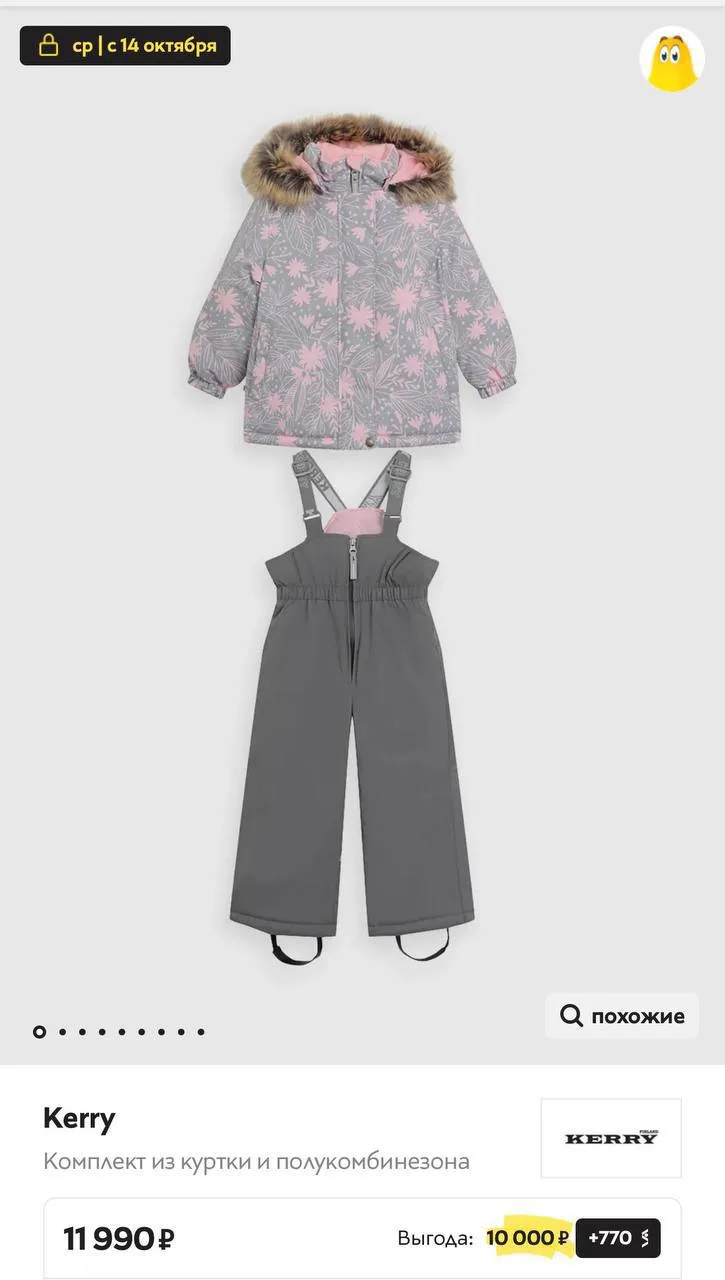Screen dimensions: 725x1280
Task: Tap the delivery date badge from 14 октября
Action: pyautogui.click(x=125, y=46)
